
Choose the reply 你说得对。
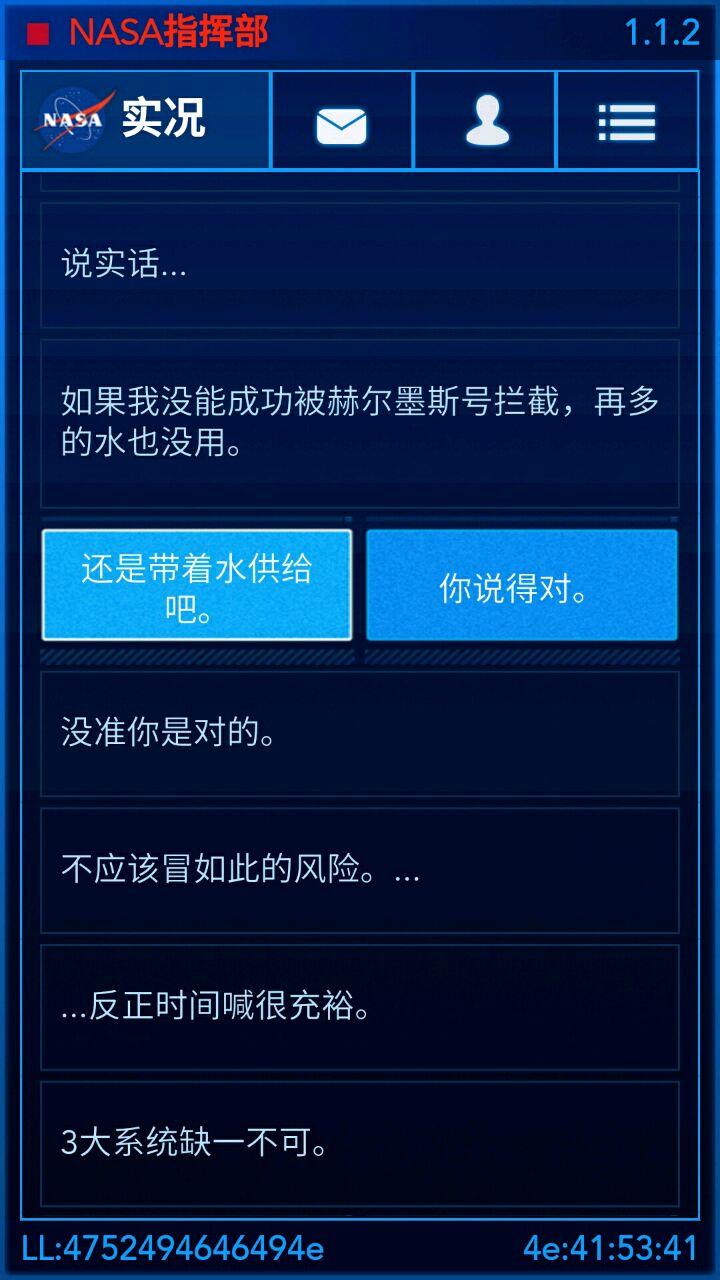coord(521,585)
